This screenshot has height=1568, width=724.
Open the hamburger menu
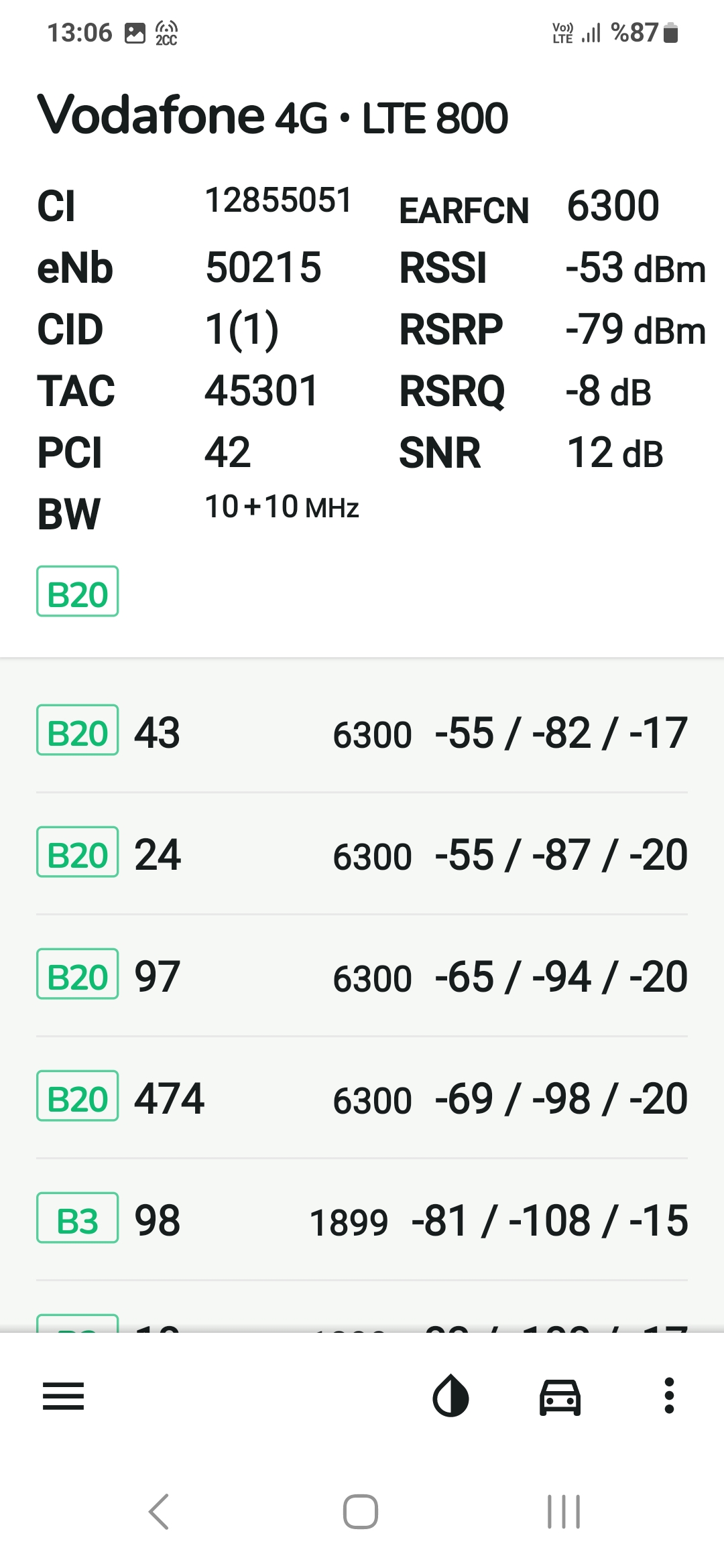(x=63, y=1396)
